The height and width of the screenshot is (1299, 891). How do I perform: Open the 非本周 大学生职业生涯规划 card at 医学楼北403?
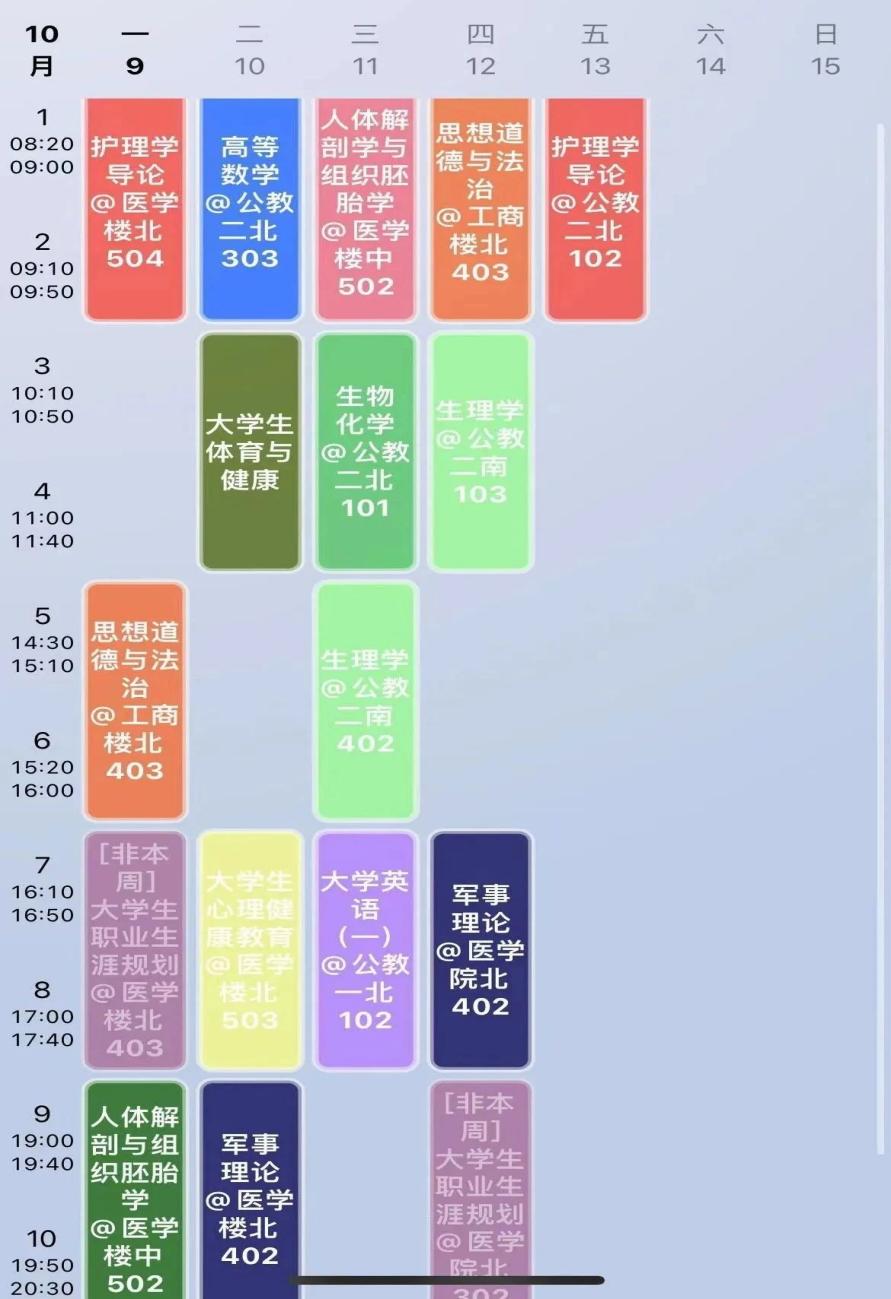pos(135,950)
